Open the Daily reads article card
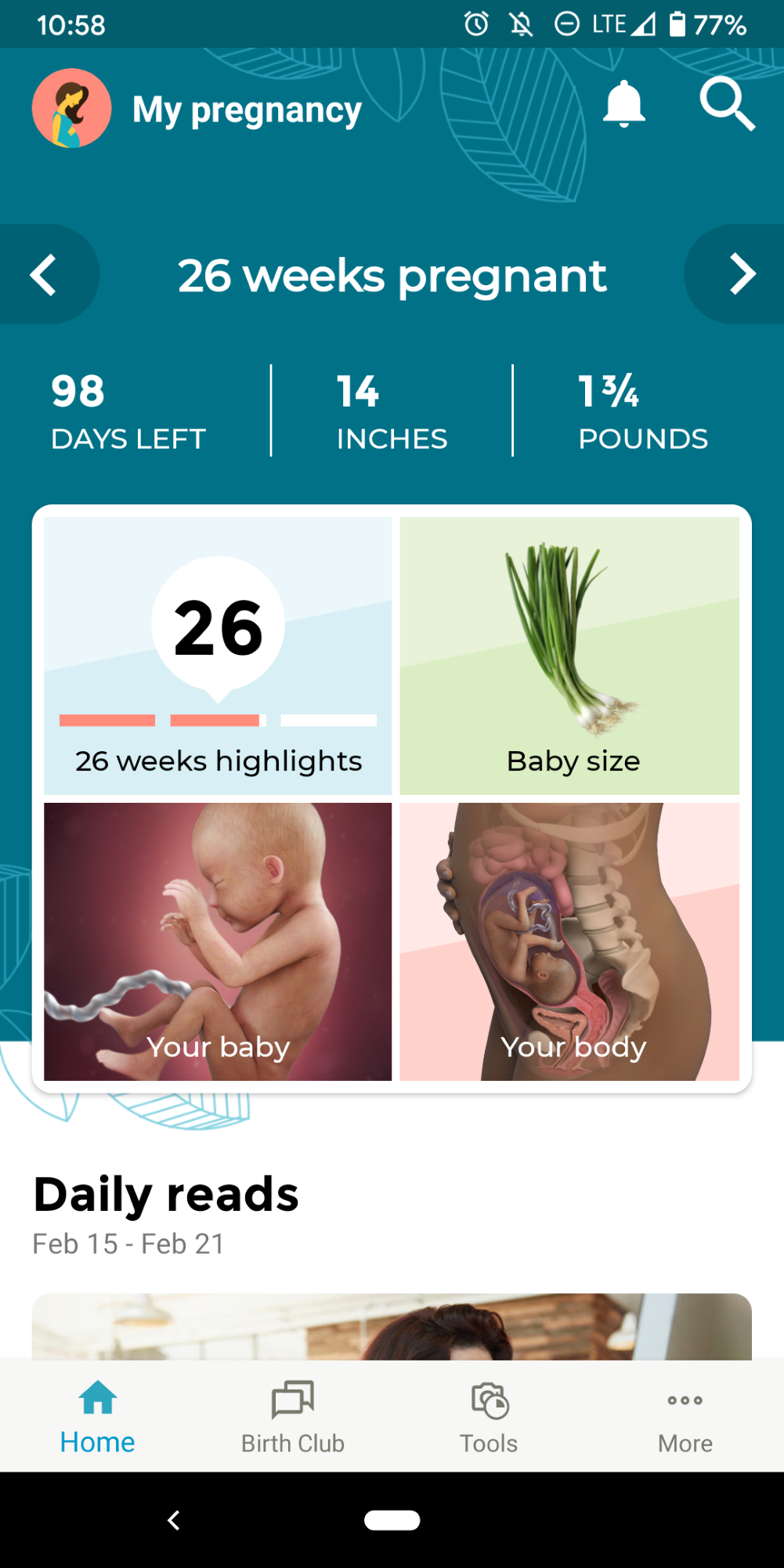This screenshot has width=784, height=1568. click(392, 1326)
